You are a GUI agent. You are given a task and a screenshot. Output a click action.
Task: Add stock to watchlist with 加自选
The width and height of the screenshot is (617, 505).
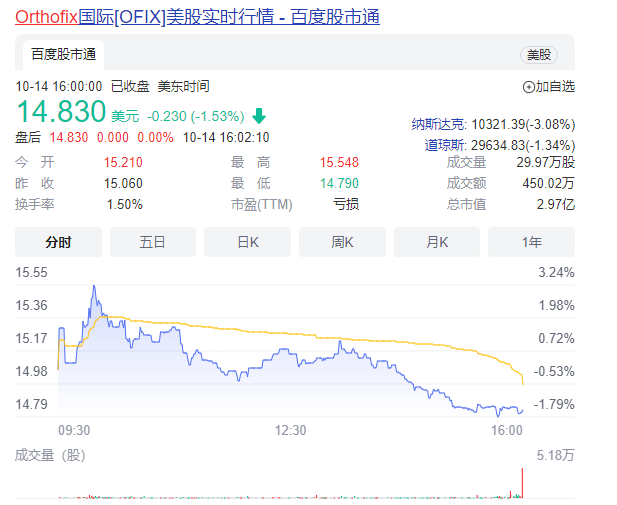pyautogui.click(x=549, y=87)
